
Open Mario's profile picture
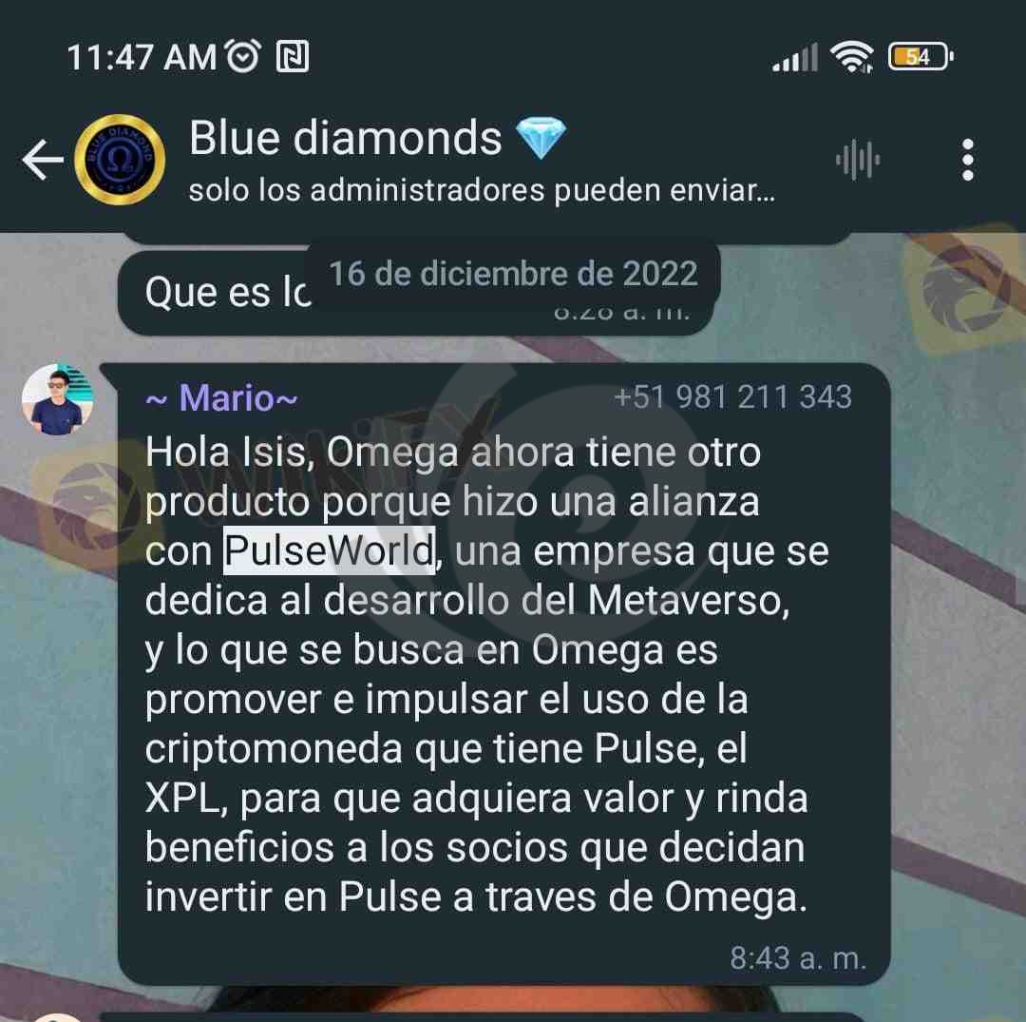[57, 399]
